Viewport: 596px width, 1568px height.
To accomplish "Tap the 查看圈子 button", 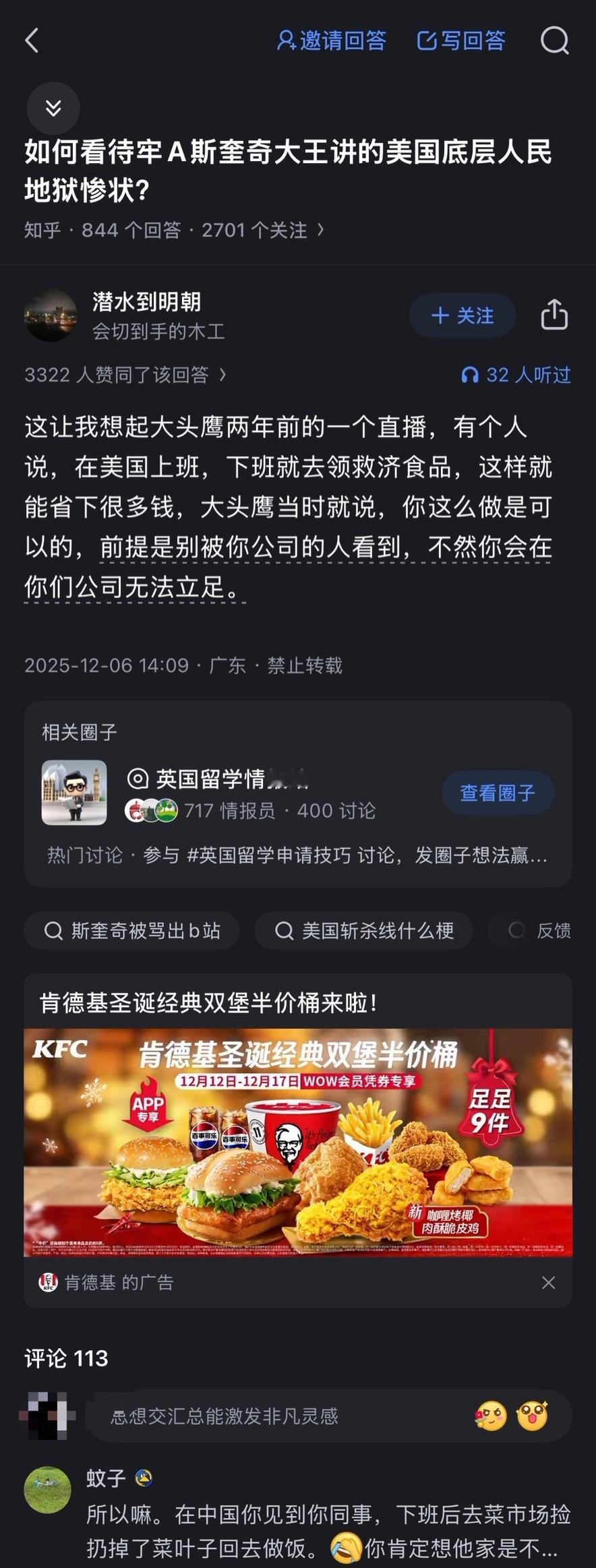I will 498,793.
